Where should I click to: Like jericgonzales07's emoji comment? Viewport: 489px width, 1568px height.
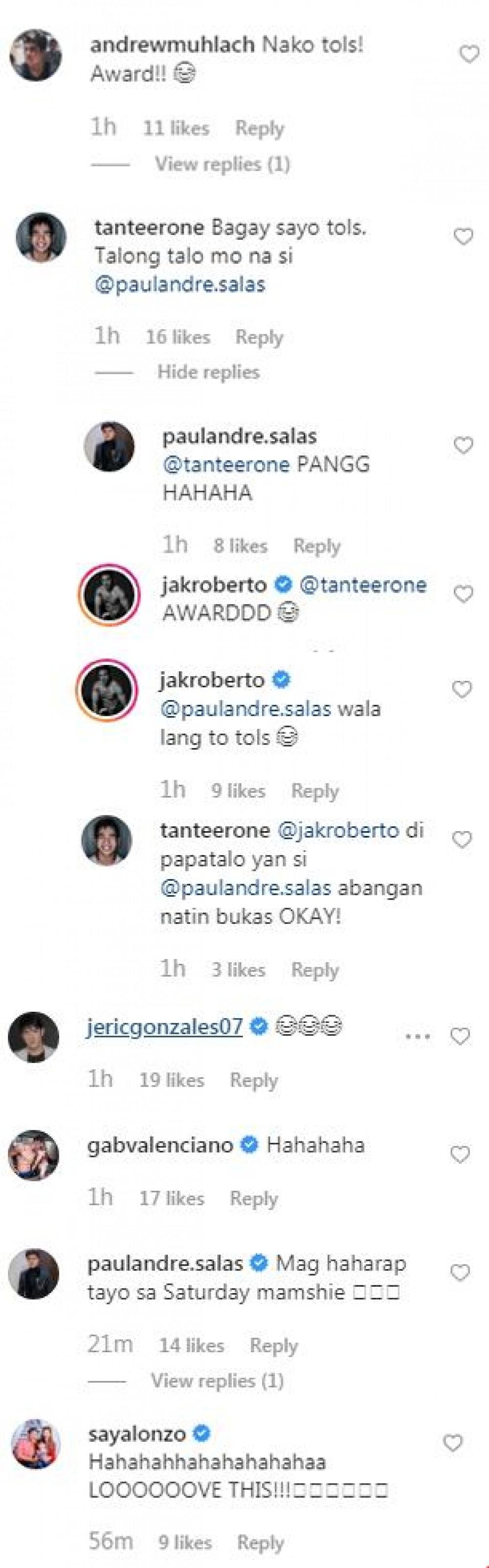(x=460, y=1036)
